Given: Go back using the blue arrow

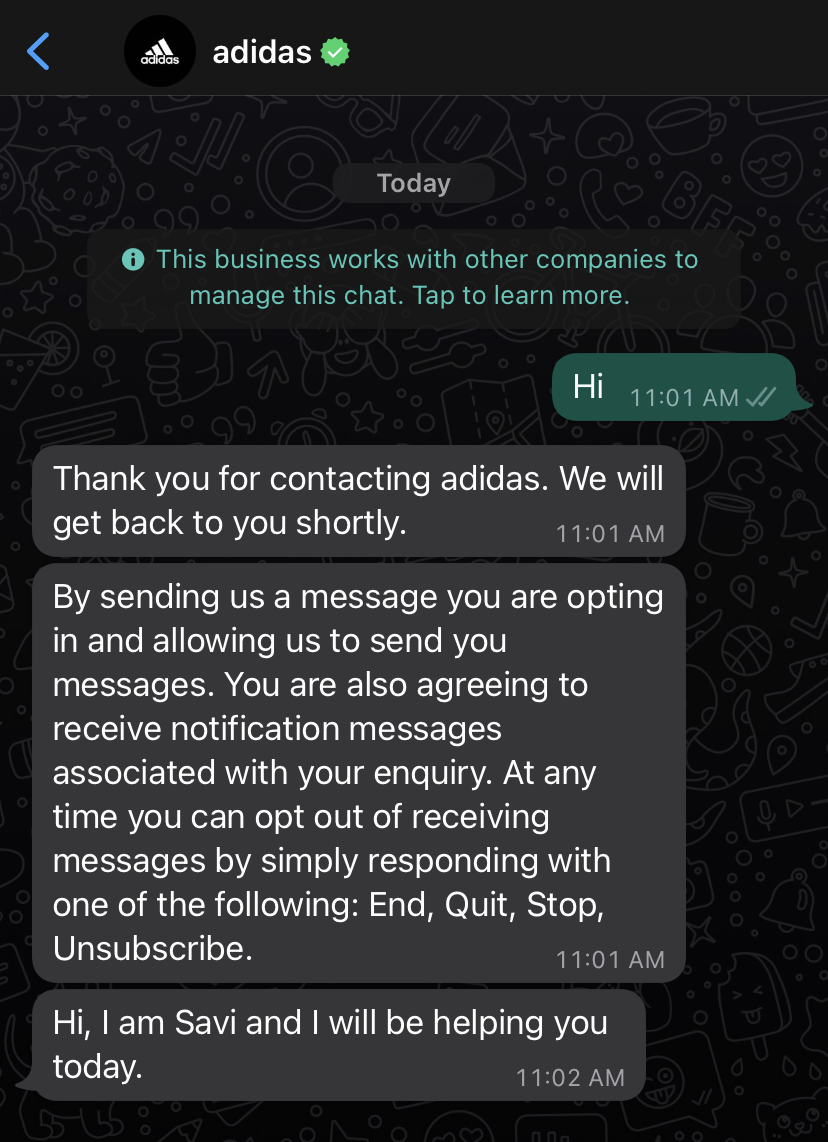Looking at the screenshot, I should 38,51.
